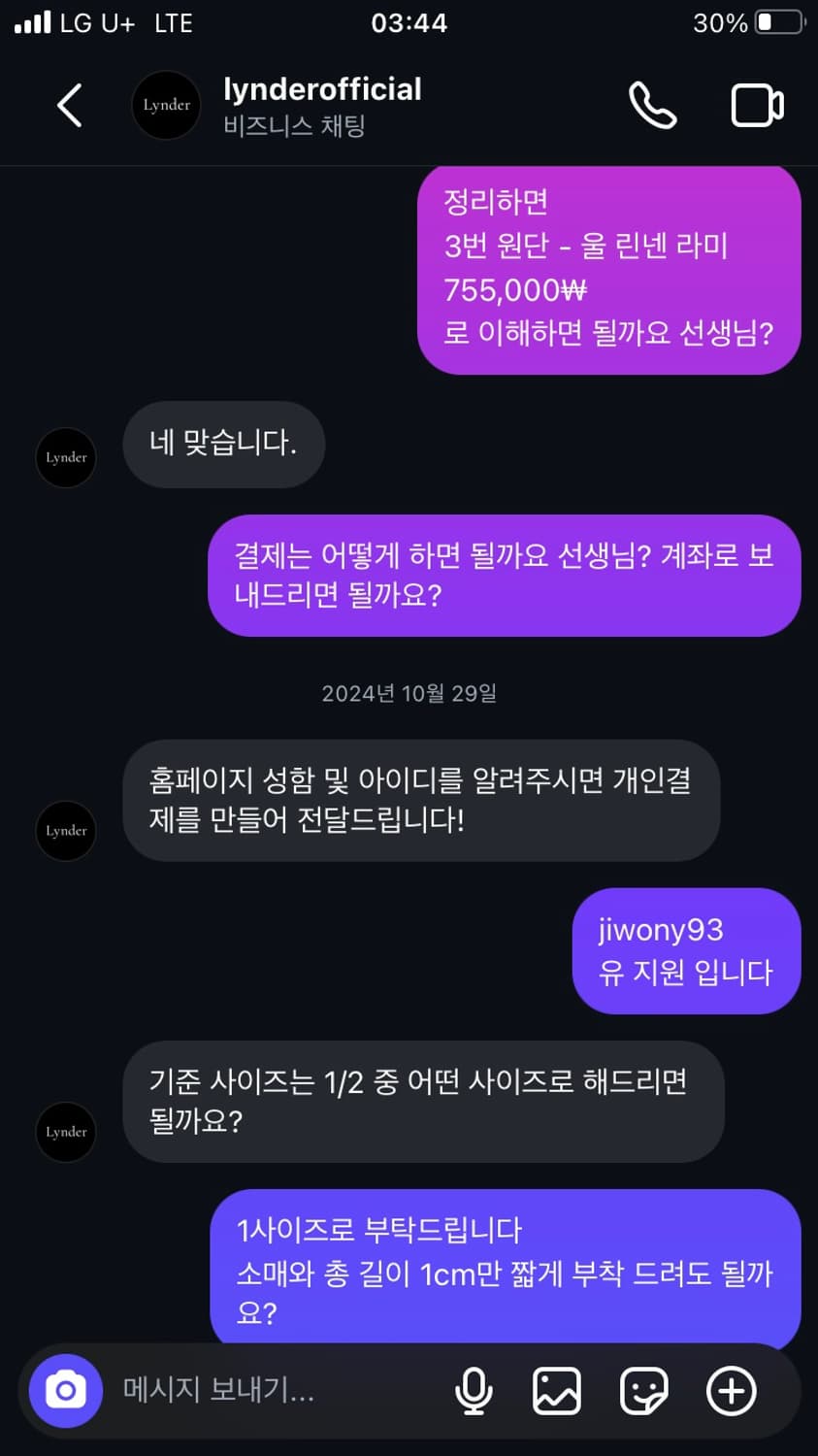Tap the time display showing 03:44
Viewport: 818px width, 1456px height.
pos(409,22)
